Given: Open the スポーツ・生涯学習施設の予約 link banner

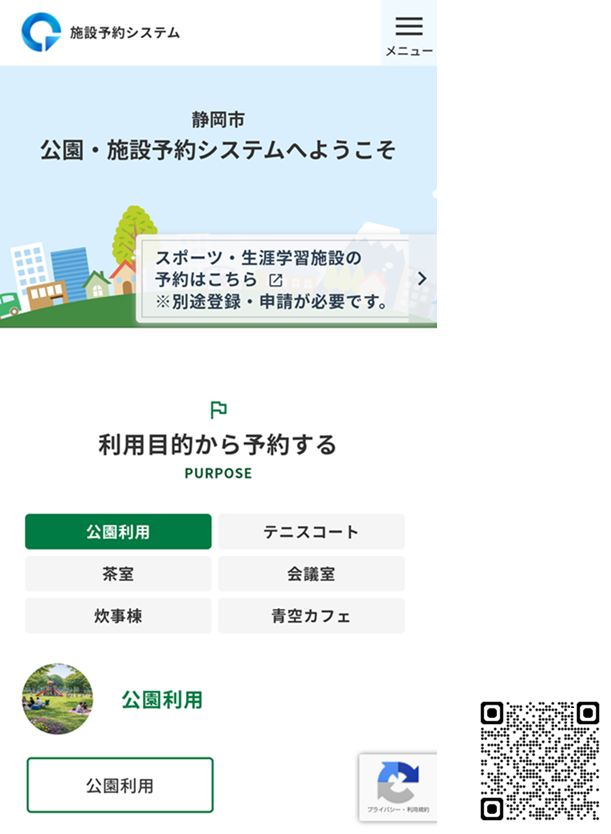Looking at the screenshot, I should point(285,279).
